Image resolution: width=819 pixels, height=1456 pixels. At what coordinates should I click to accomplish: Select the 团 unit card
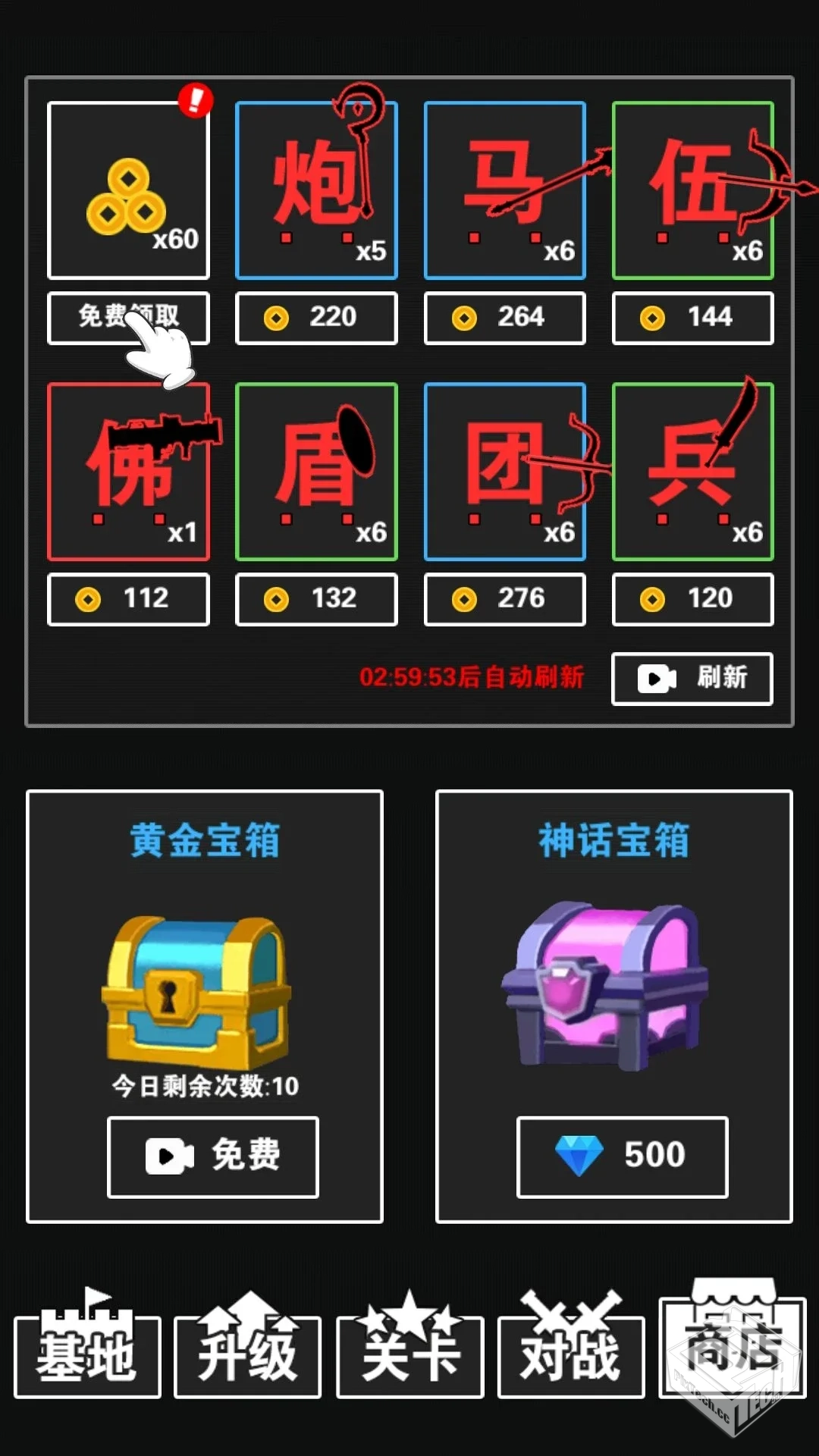[504, 470]
